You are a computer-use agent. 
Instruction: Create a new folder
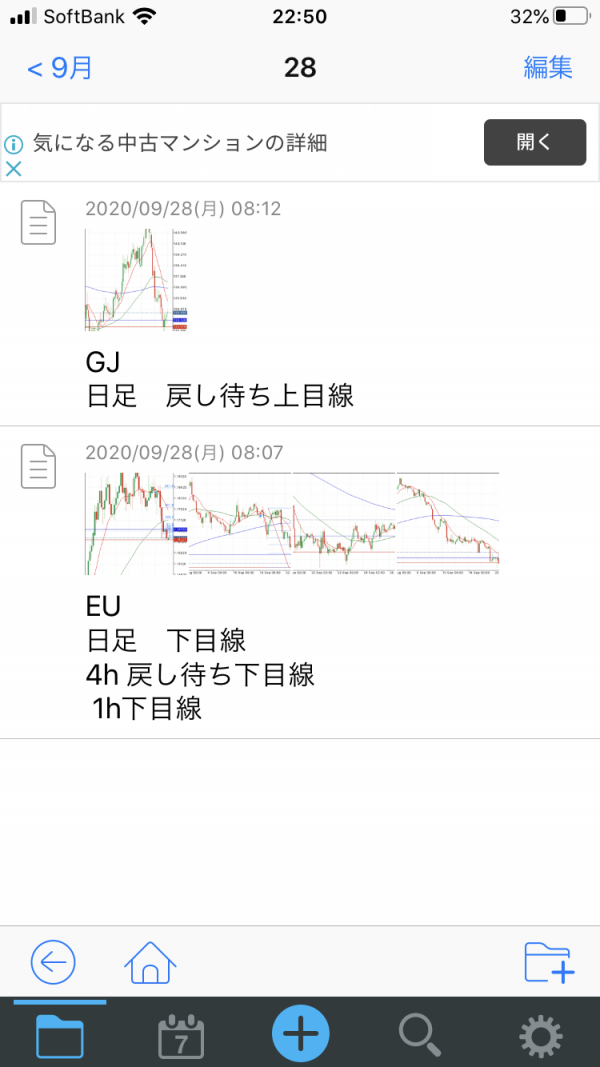[x=550, y=962]
